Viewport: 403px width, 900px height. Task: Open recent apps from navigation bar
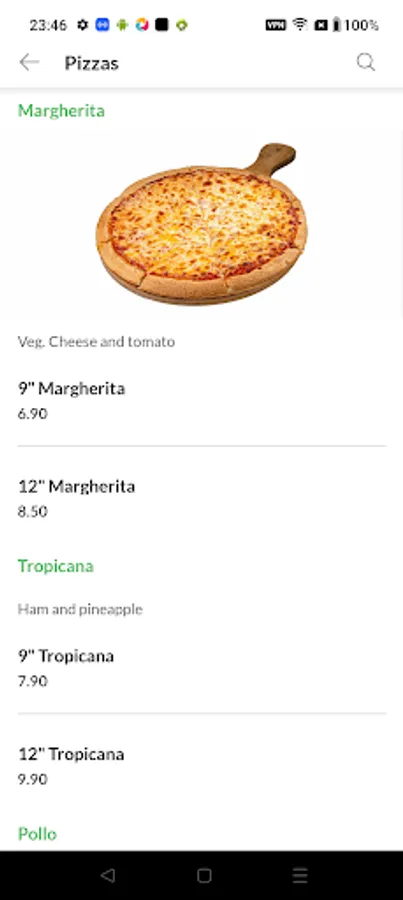point(300,875)
